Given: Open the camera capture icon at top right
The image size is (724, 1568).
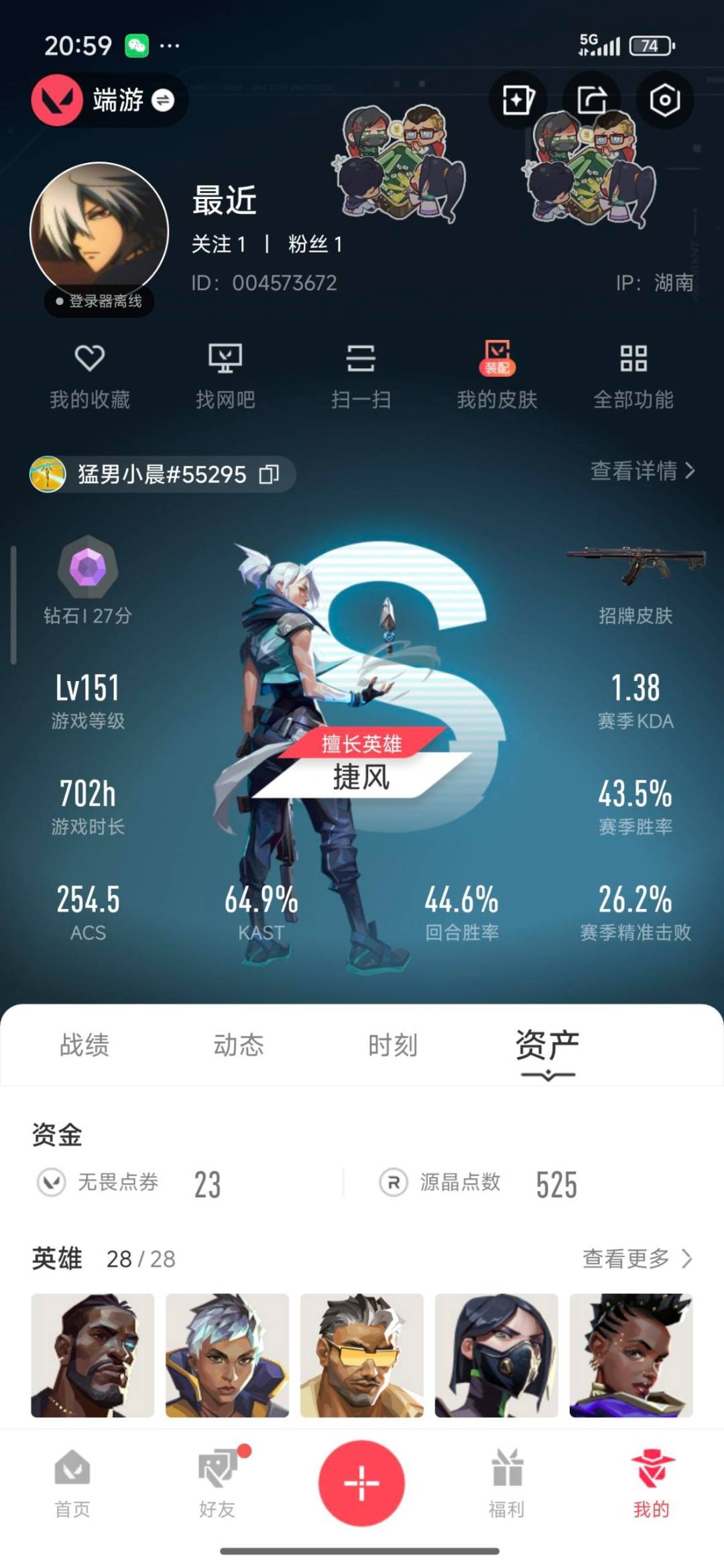Looking at the screenshot, I should coord(664,99).
